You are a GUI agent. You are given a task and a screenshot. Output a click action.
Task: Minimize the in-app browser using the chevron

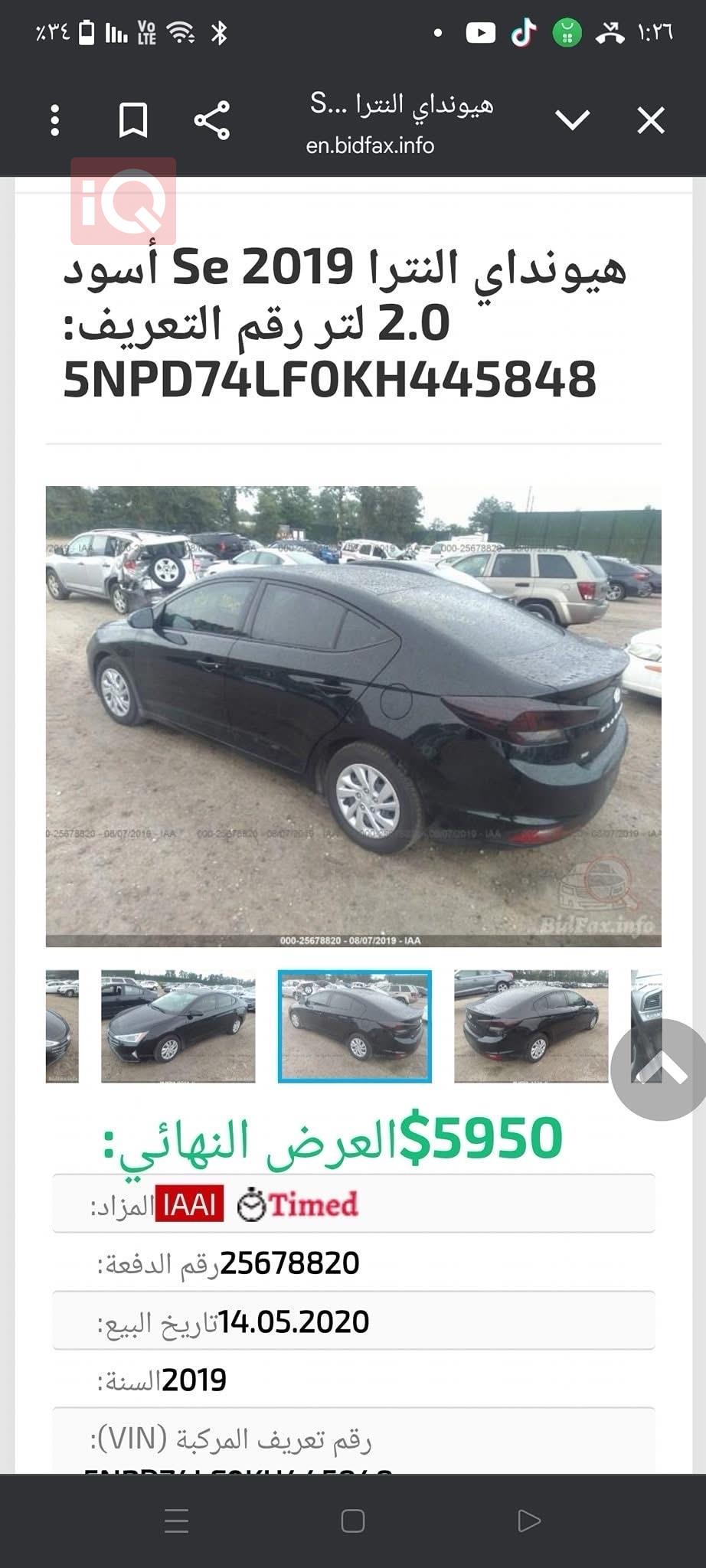pyautogui.click(x=572, y=120)
